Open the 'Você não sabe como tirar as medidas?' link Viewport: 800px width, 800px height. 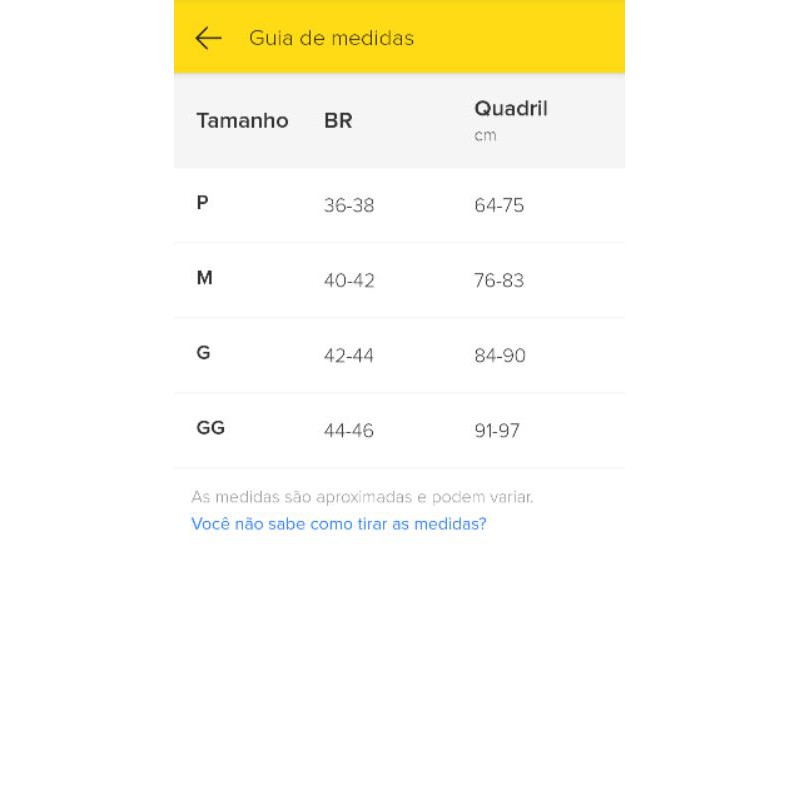coord(338,524)
